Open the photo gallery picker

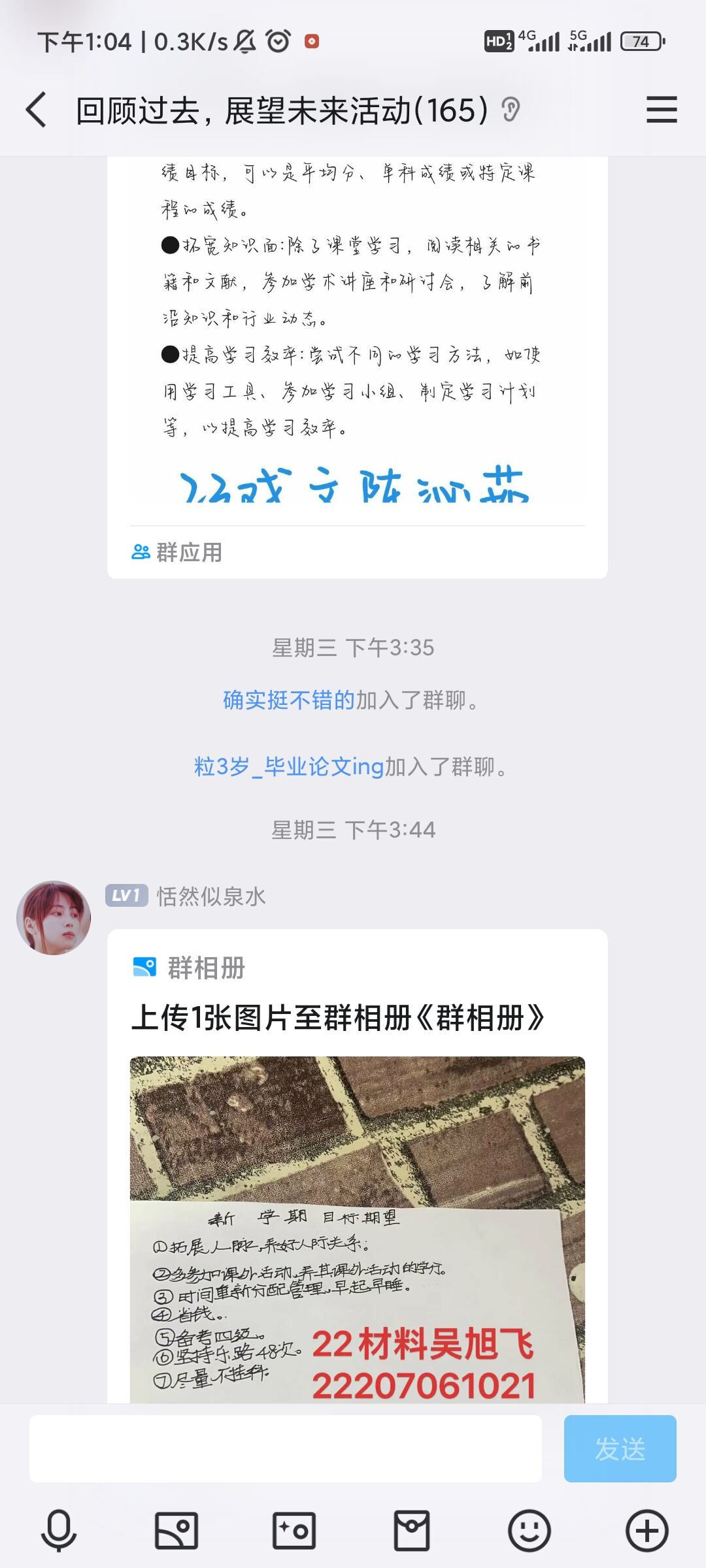[x=176, y=1530]
